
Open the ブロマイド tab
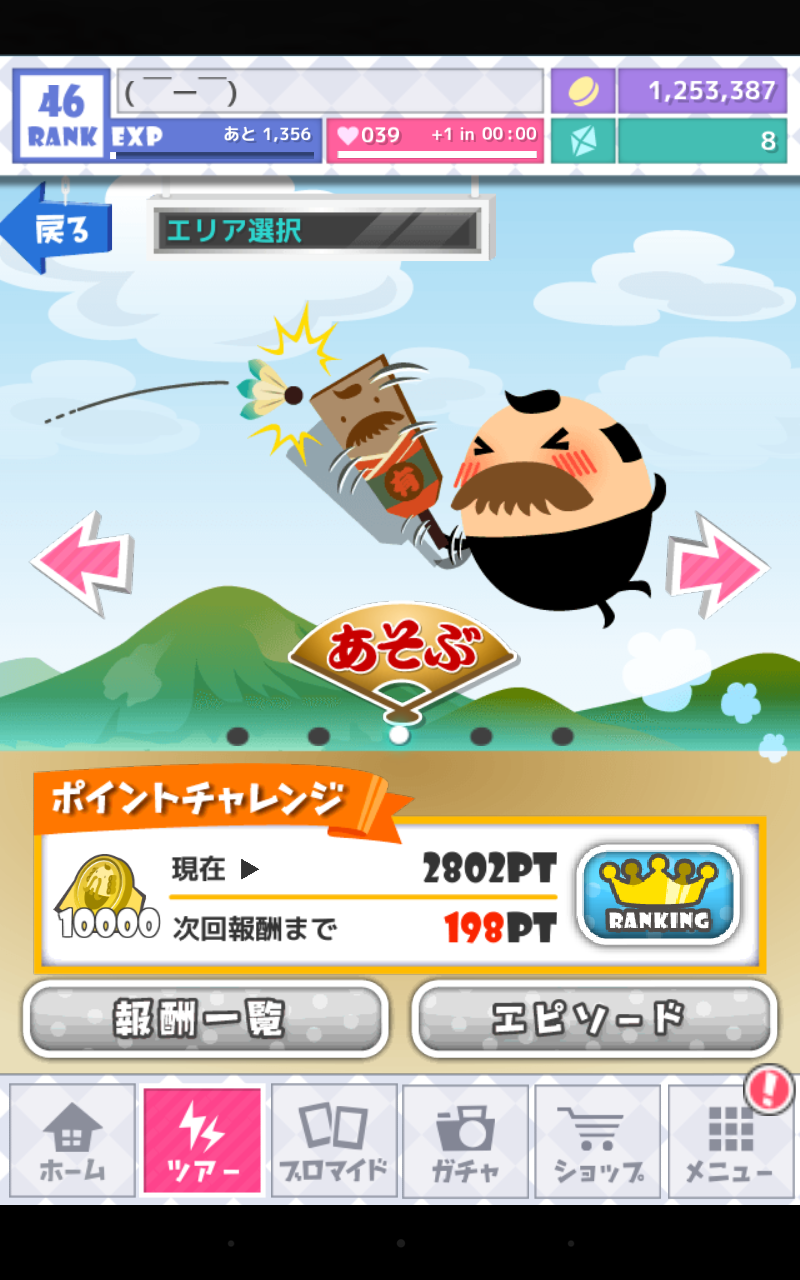334,1141
